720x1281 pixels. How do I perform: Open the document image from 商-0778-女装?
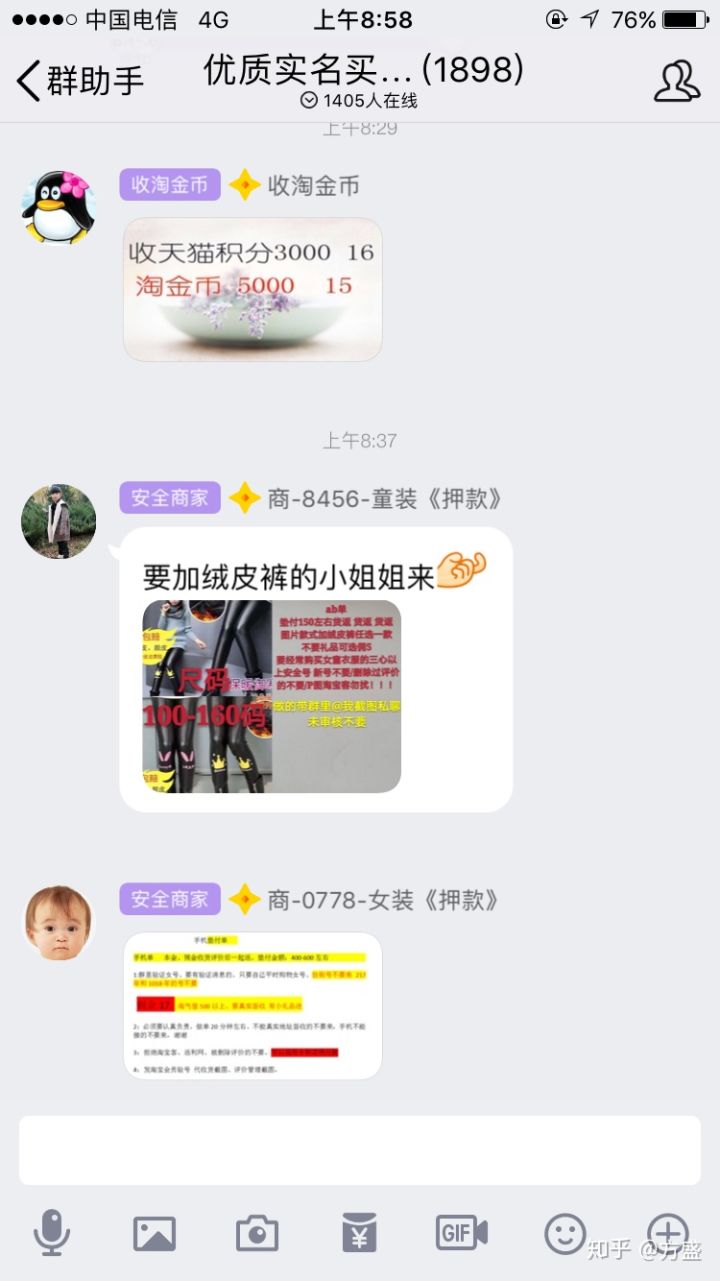pyautogui.click(x=253, y=1005)
